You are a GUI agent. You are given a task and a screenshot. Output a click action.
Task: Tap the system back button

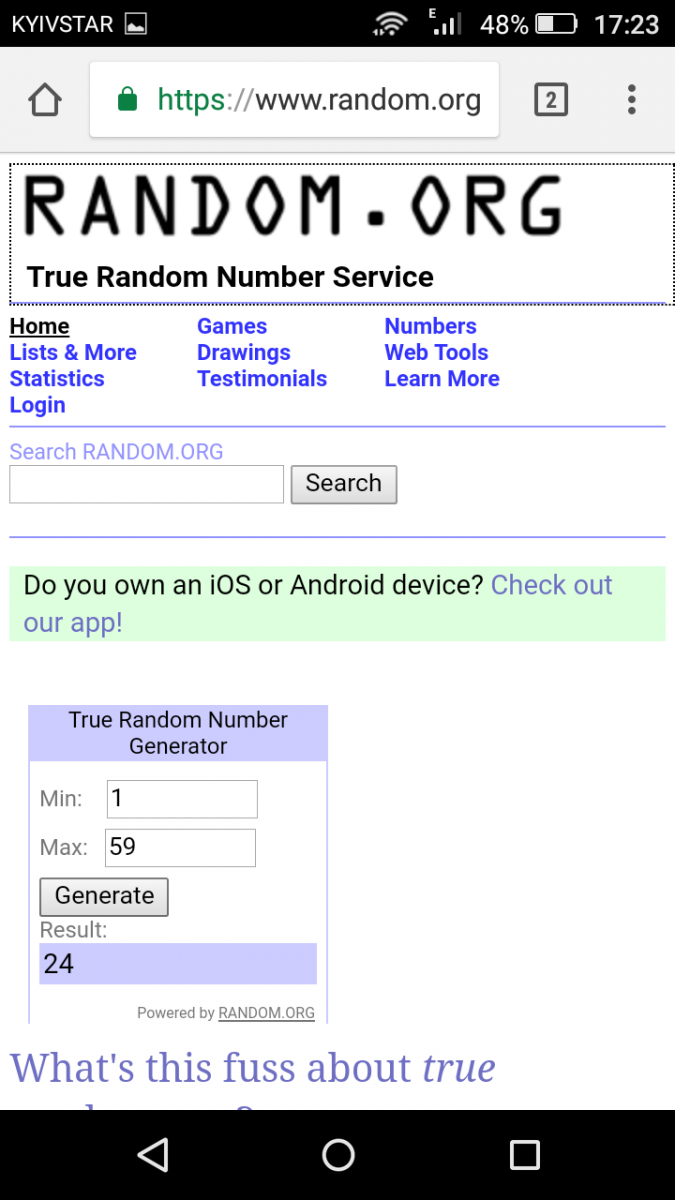152,1155
